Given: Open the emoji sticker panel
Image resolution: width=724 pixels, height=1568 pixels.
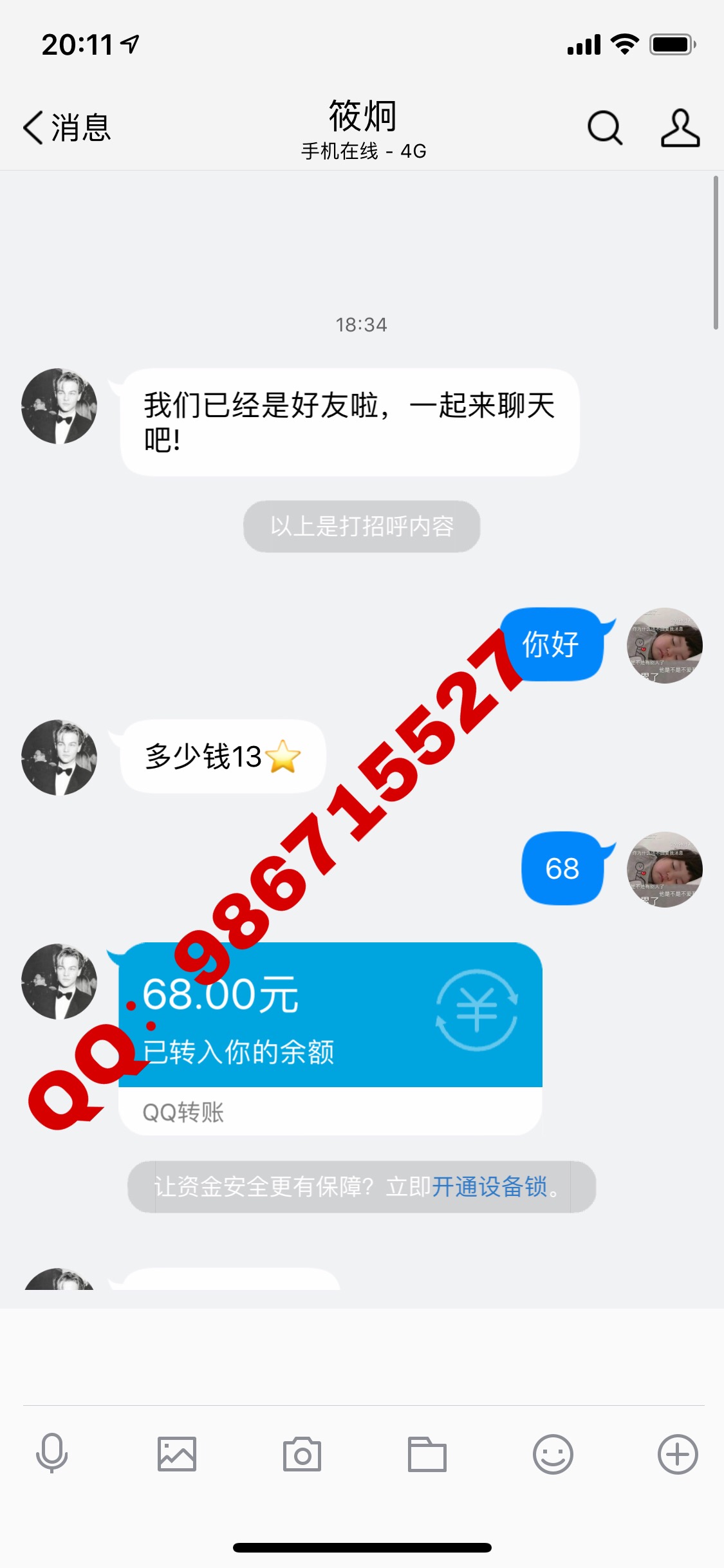Looking at the screenshot, I should [x=553, y=1453].
